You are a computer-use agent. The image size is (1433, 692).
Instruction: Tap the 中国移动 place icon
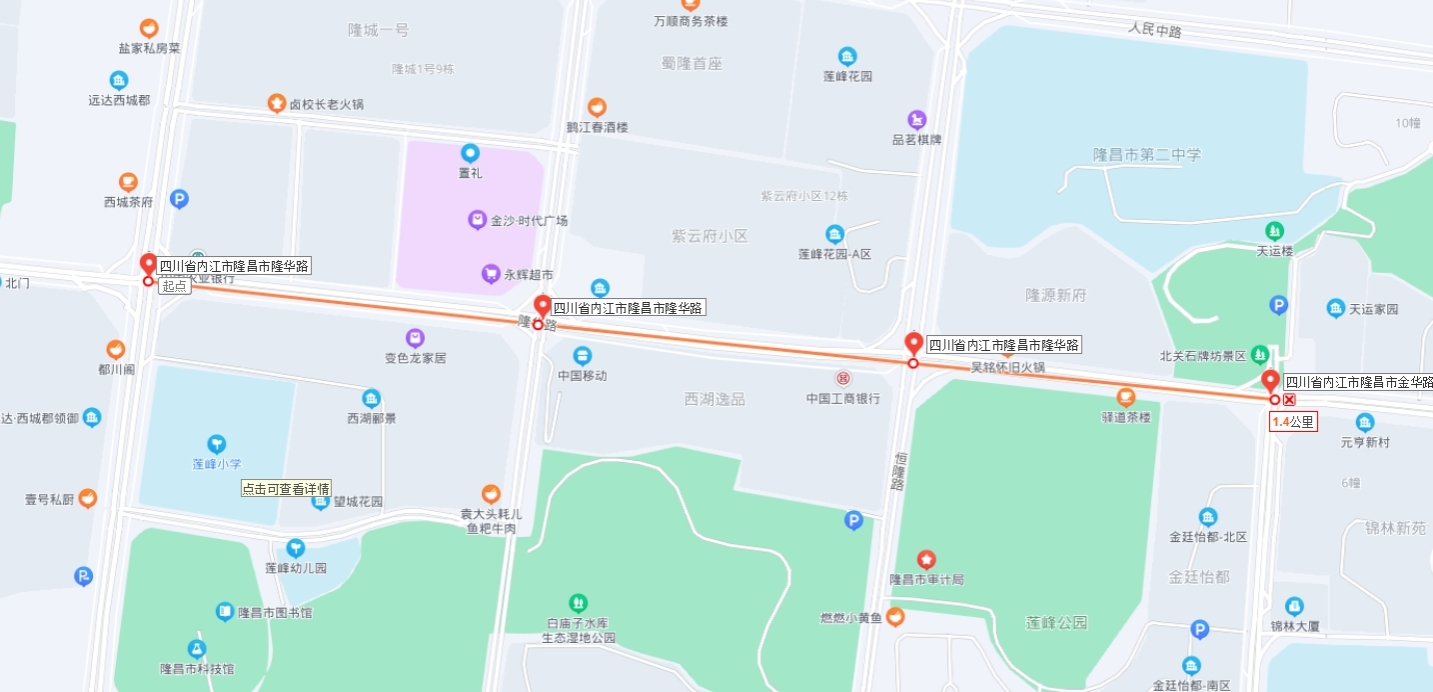click(x=582, y=356)
